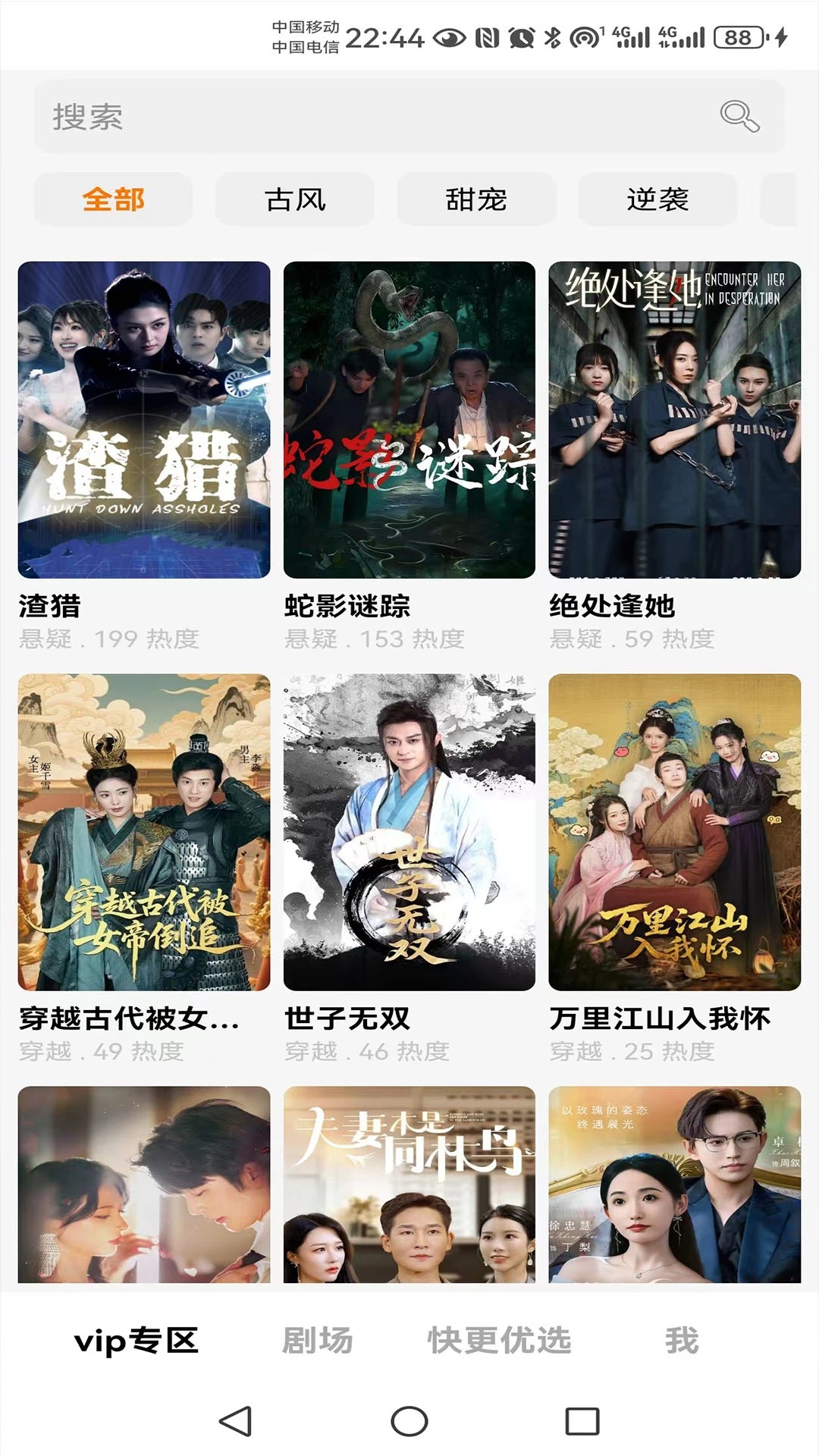Click the 搜索 search input field

(303, 117)
